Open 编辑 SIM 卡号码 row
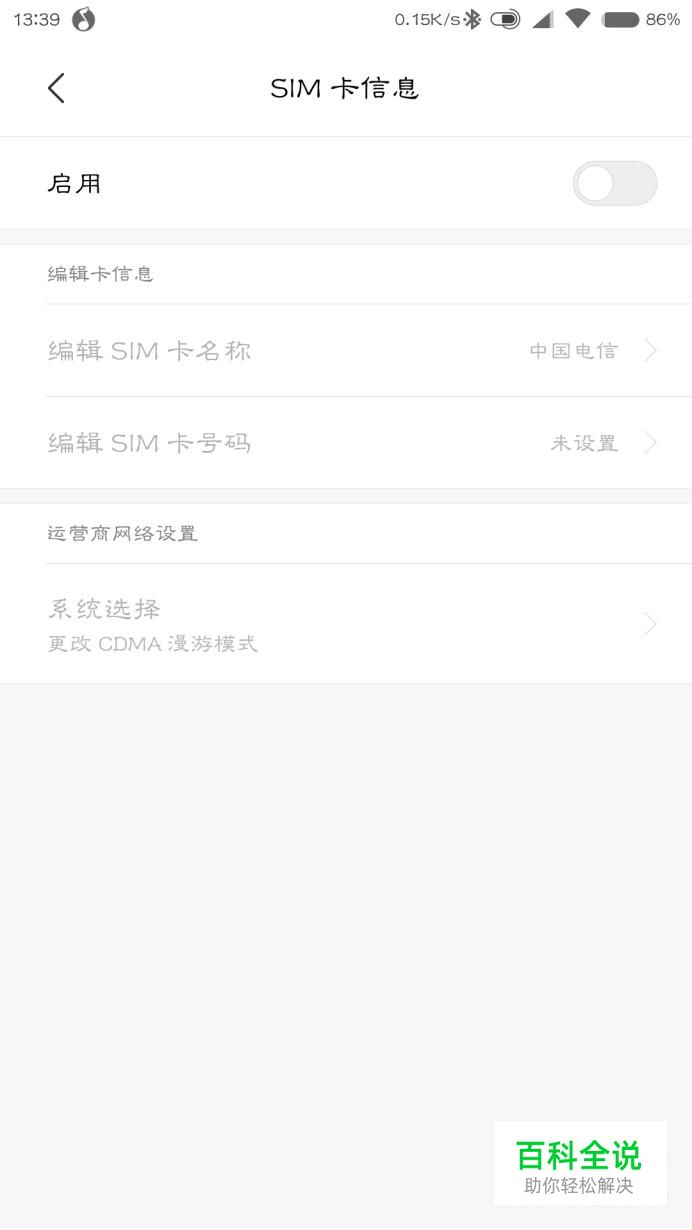Viewport: 692px width, 1230px height. 346,443
